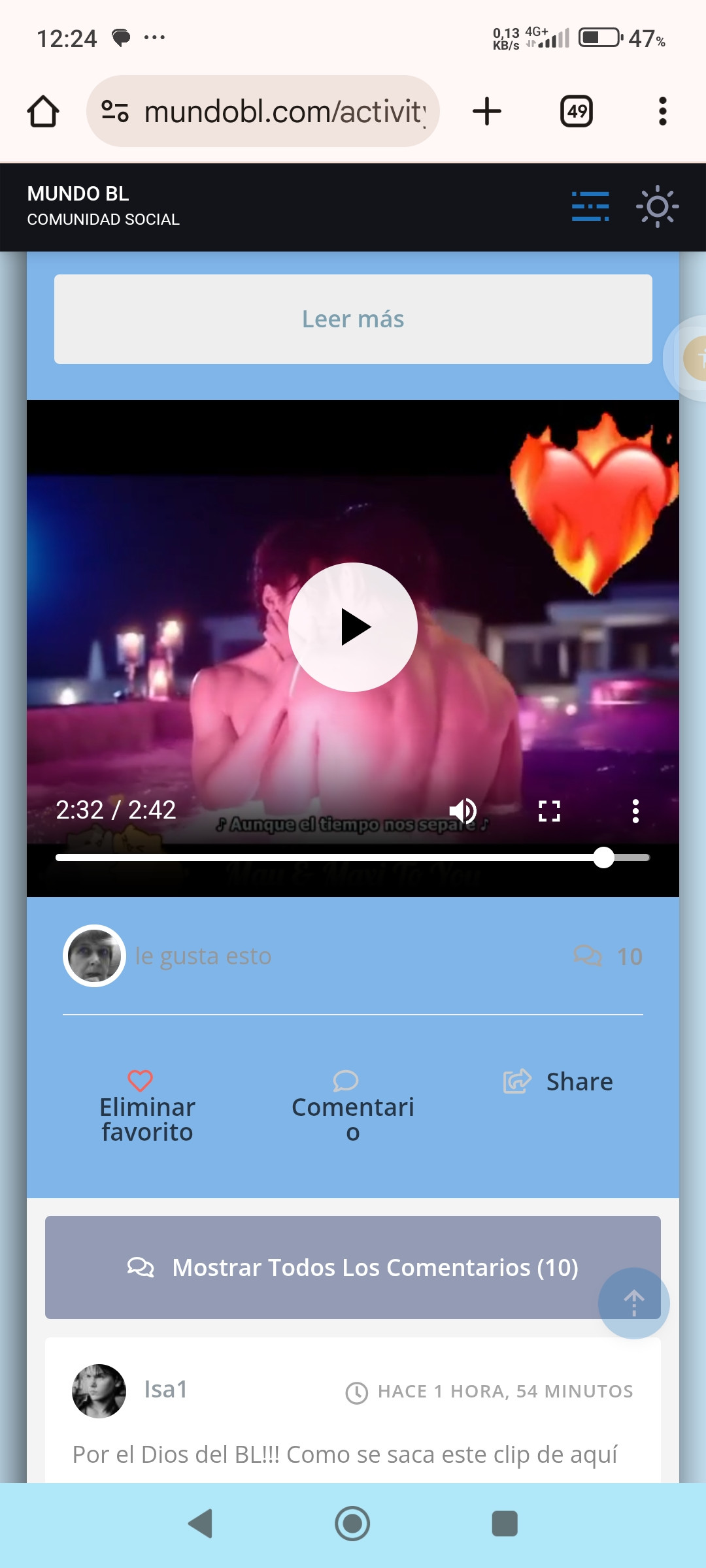This screenshot has height=1568, width=706.
Task: Jump back to top of page
Action: tap(633, 1303)
